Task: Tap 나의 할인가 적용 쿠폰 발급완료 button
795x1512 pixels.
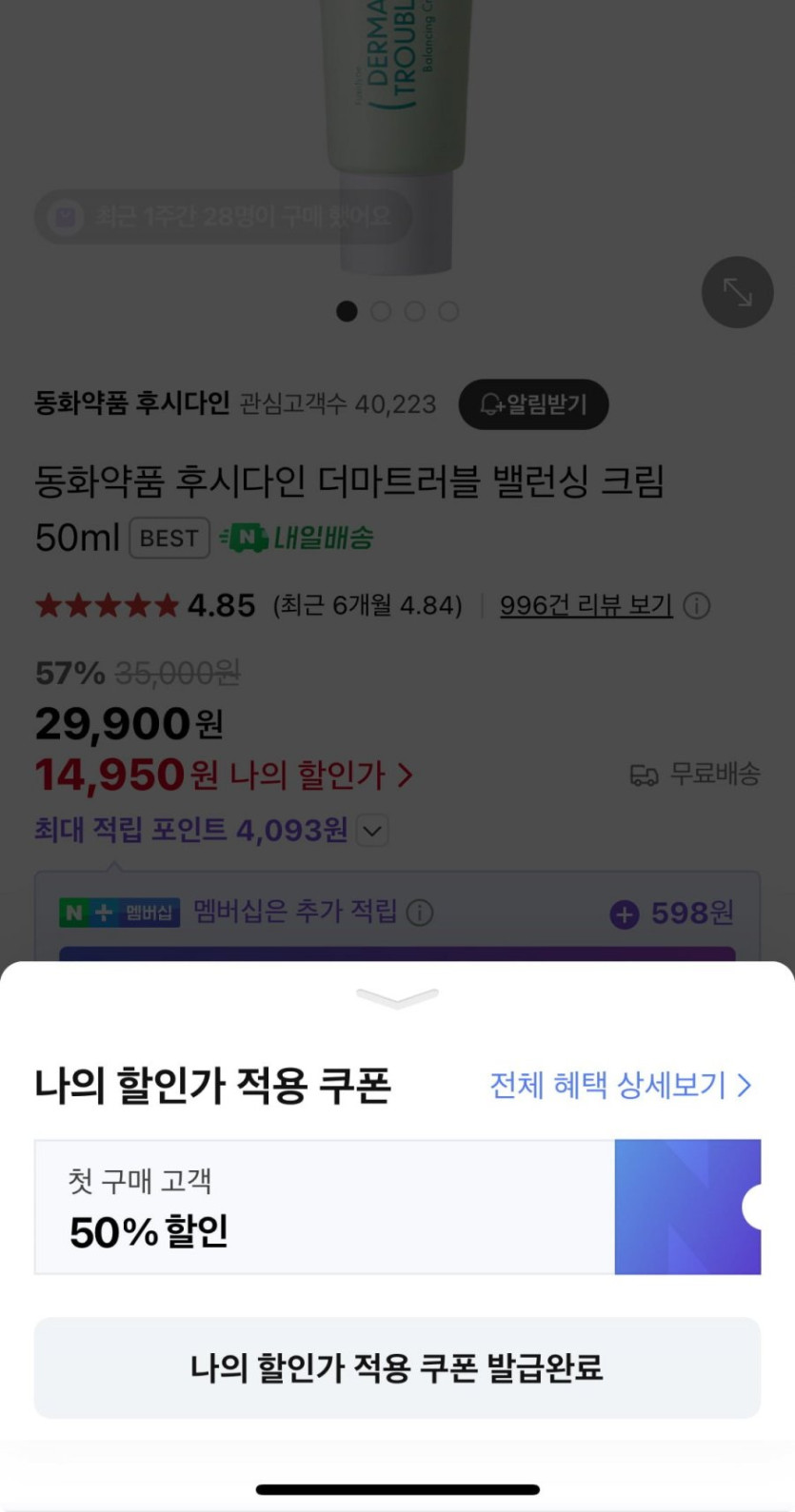Action: click(397, 1368)
